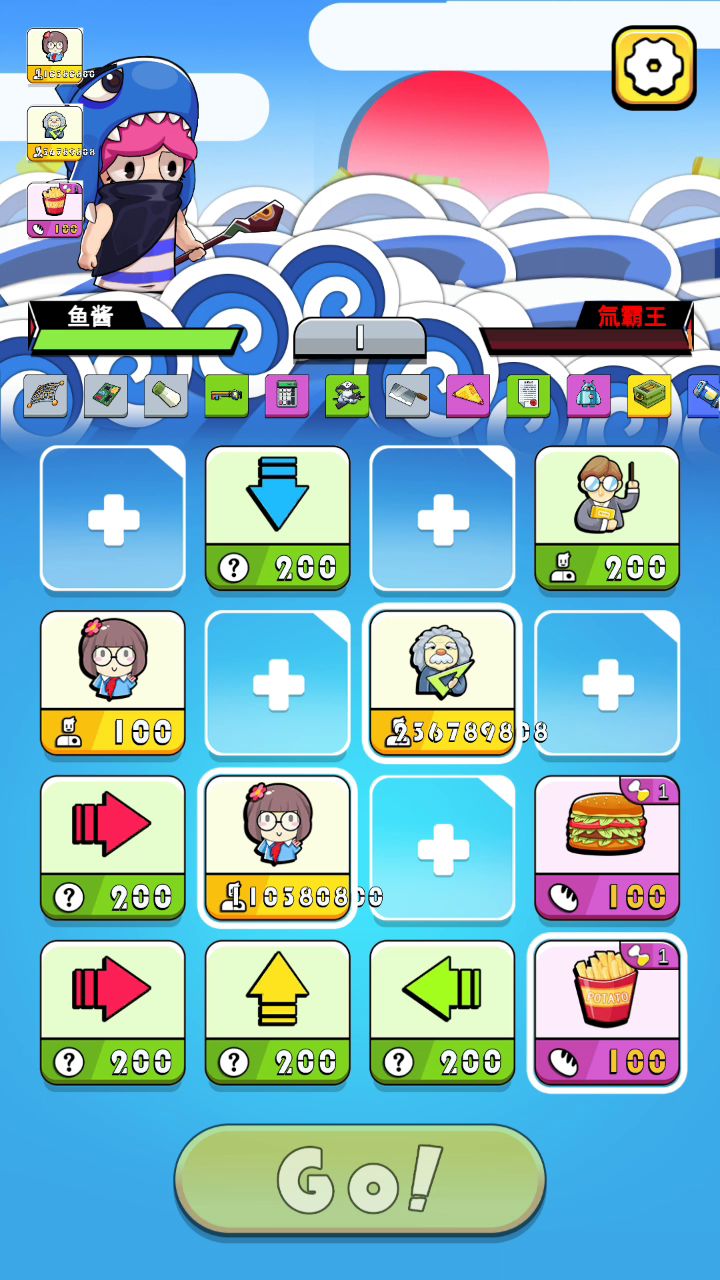Tap the cheese item icon
The height and width of the screenshot is (1280, 720).
click(467, 396)
